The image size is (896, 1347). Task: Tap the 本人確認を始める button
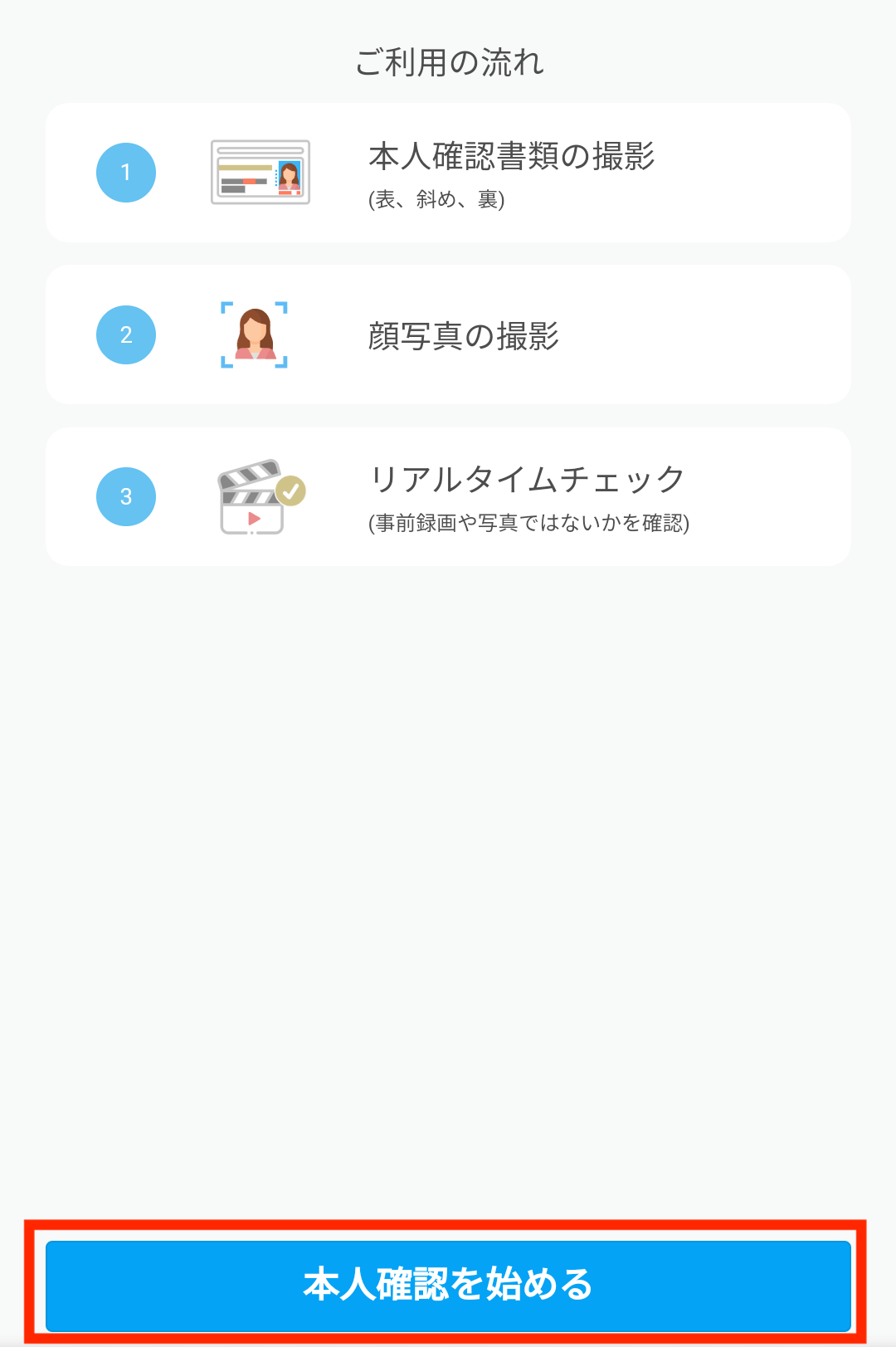point(448,1284)
